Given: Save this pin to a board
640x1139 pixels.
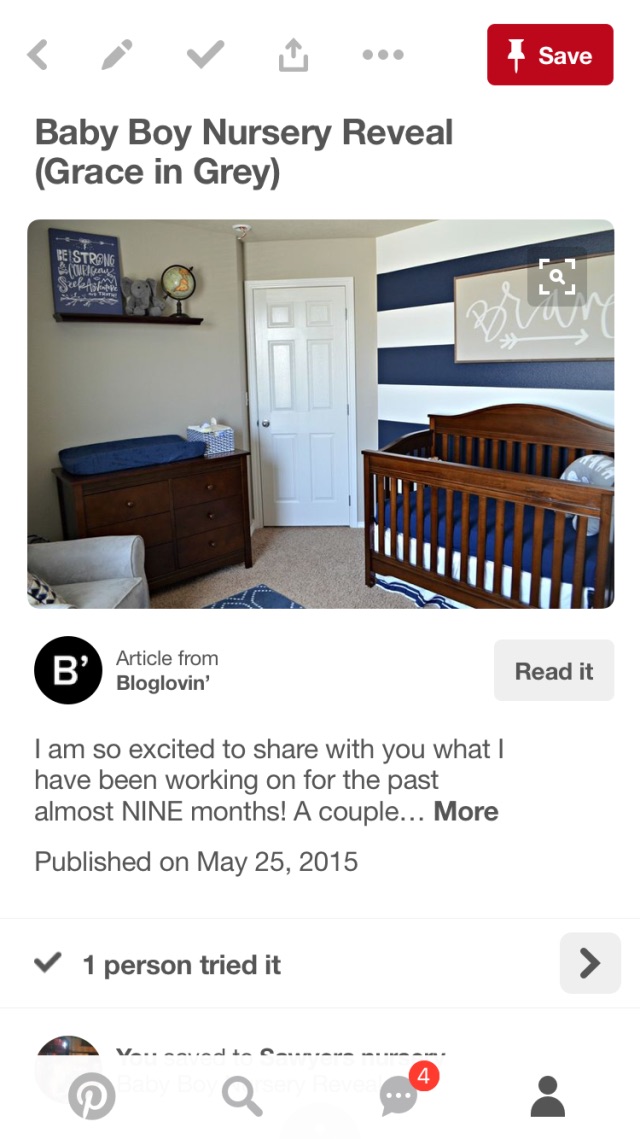Looking at the screenshot, I should click(549, 55).
